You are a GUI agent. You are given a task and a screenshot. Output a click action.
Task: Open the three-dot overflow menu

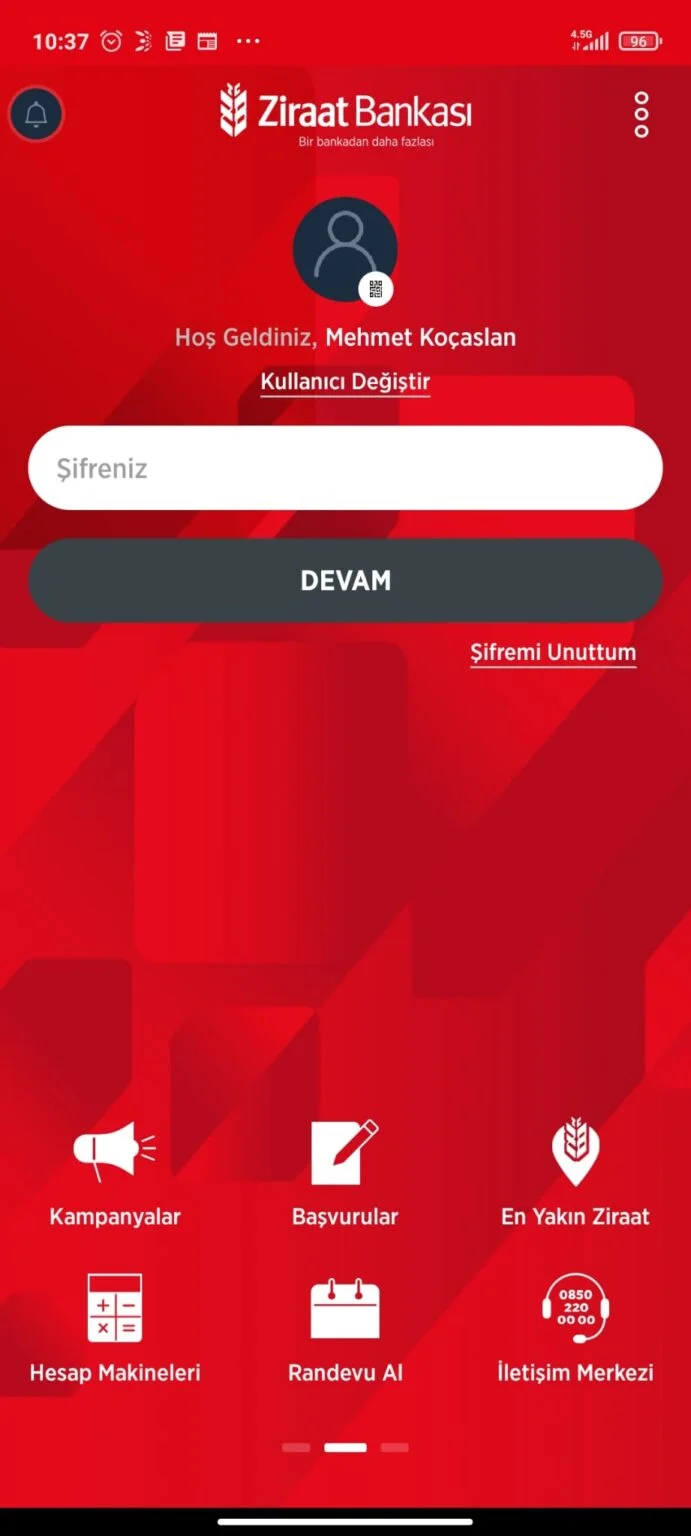642,115
